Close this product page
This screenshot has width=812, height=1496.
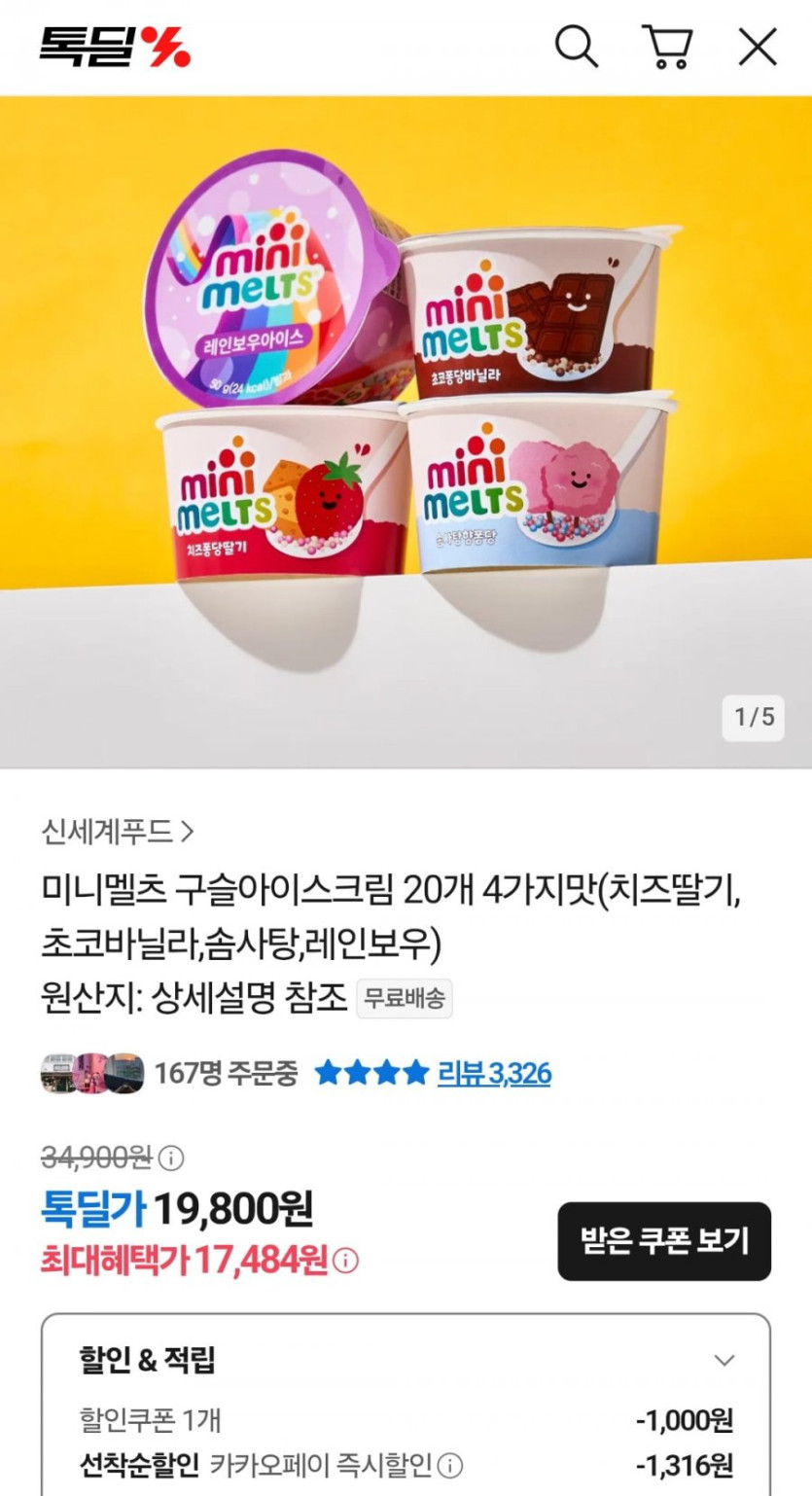tap(758, 47)
